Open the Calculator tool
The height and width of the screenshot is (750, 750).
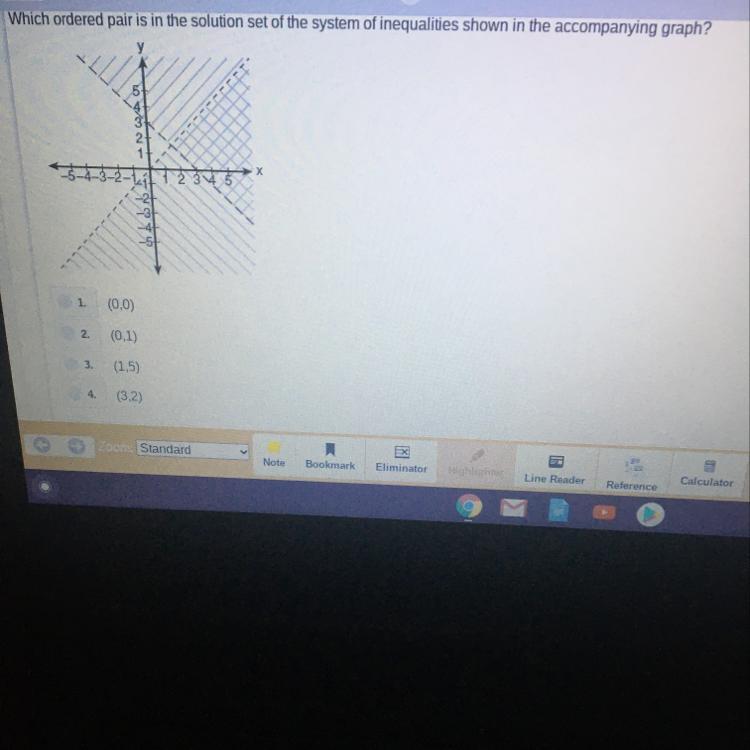click(x=707, y=473)
